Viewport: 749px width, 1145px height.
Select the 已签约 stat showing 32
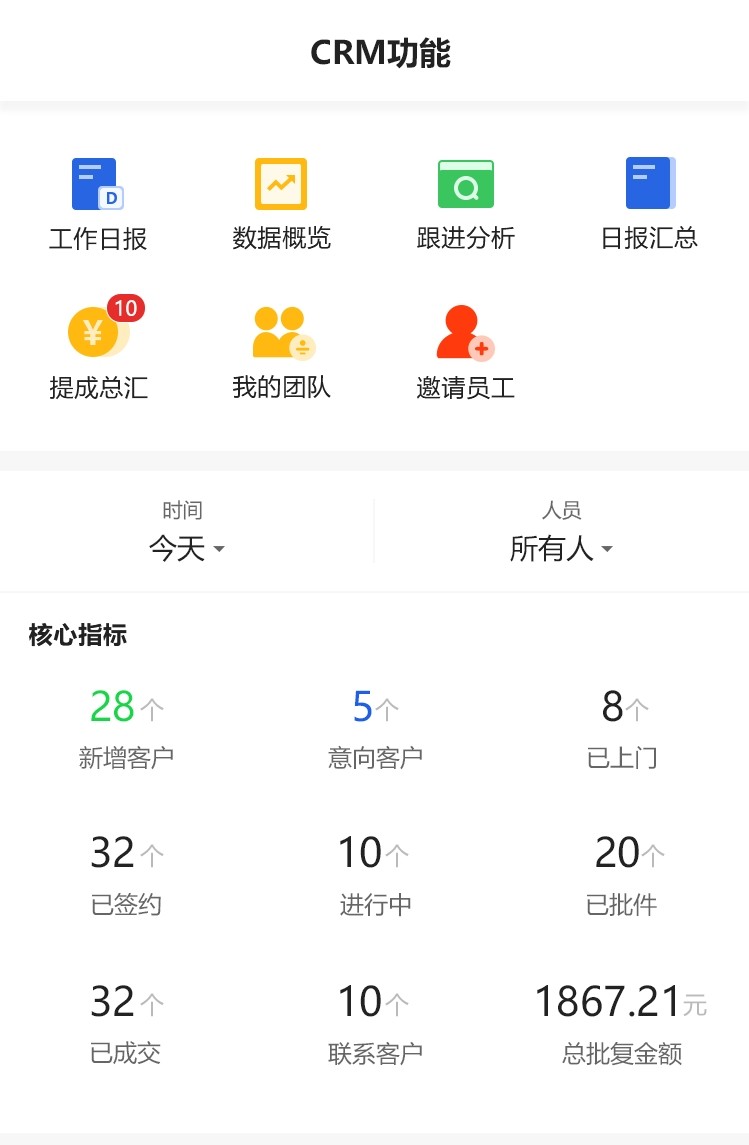tap(126, 873)
